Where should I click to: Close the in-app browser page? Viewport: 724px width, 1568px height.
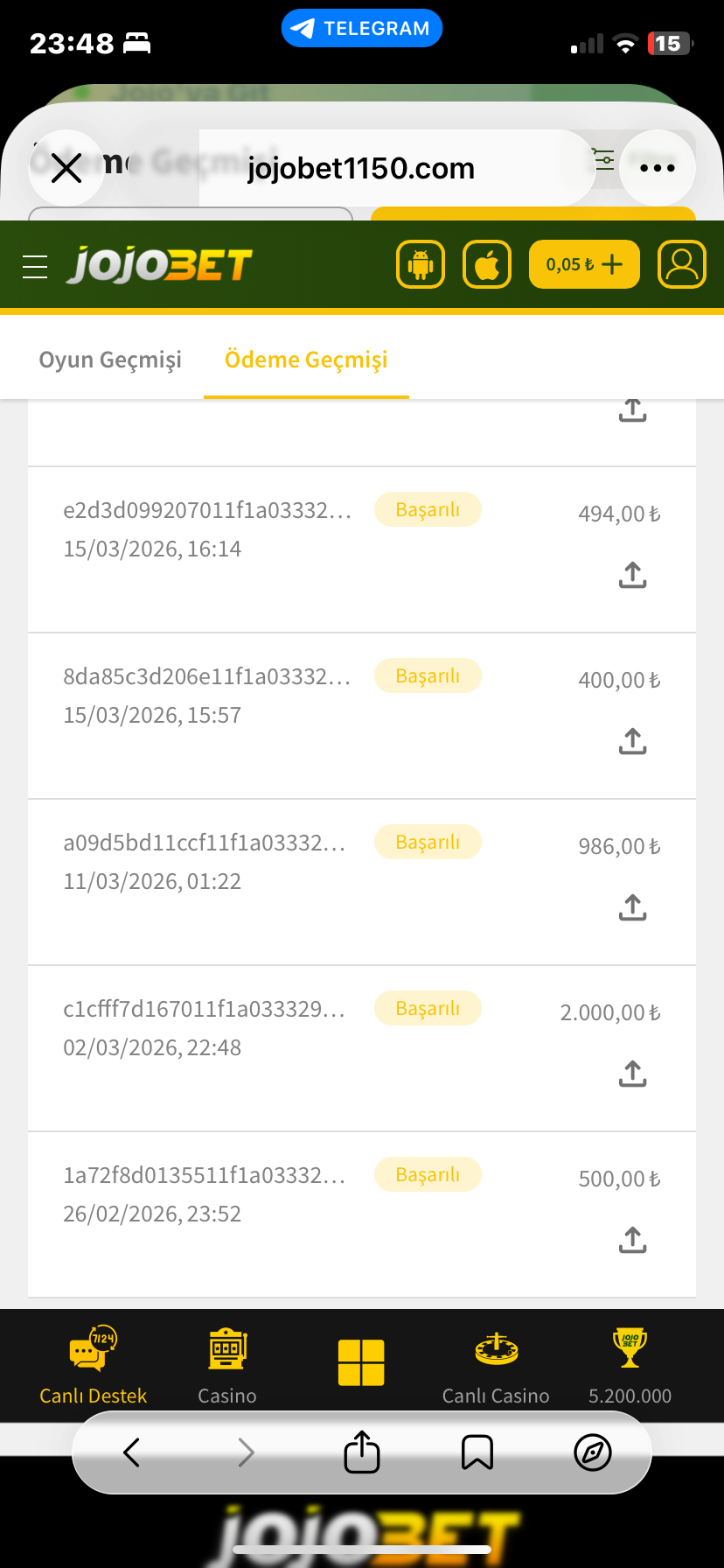(66, 168)
